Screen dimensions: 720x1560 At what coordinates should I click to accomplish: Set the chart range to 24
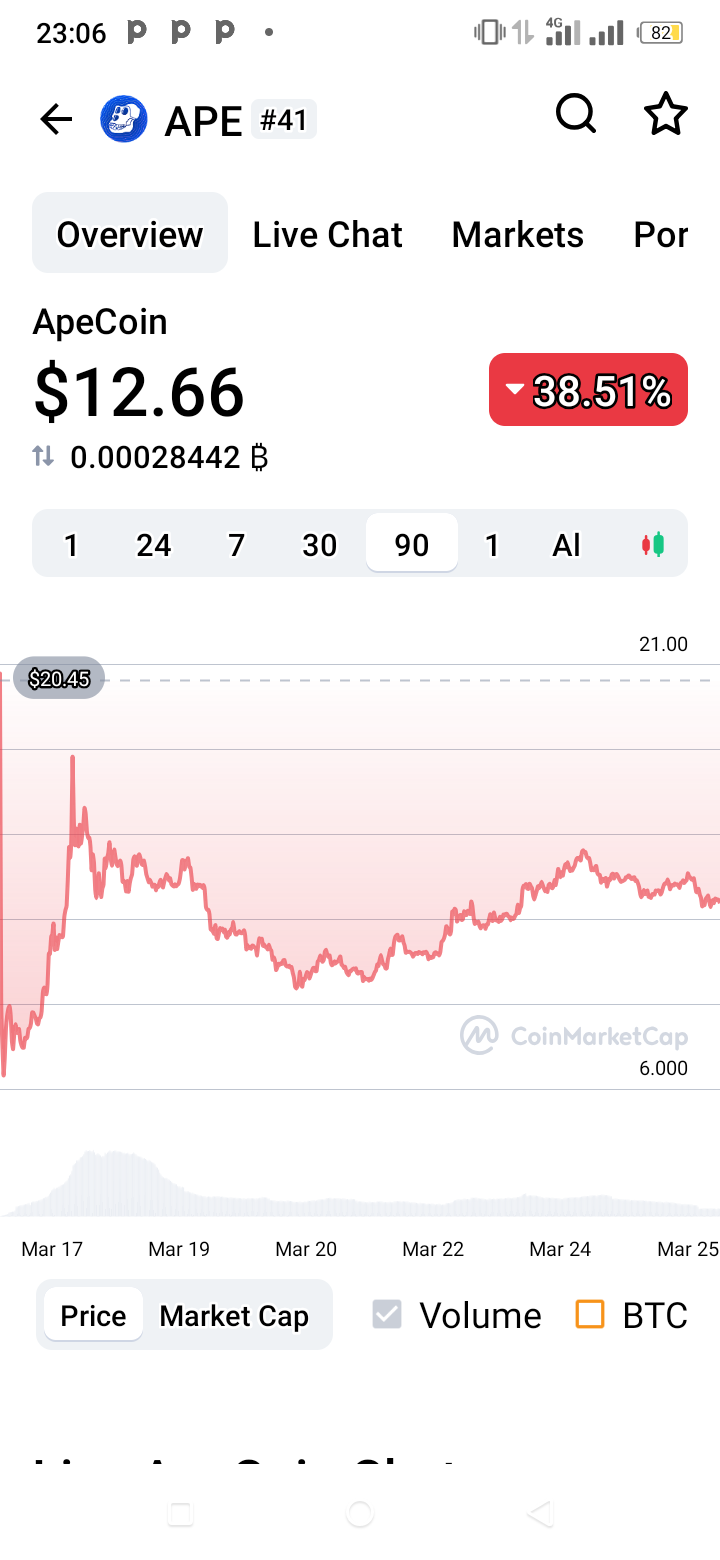[x=154, y=545]
